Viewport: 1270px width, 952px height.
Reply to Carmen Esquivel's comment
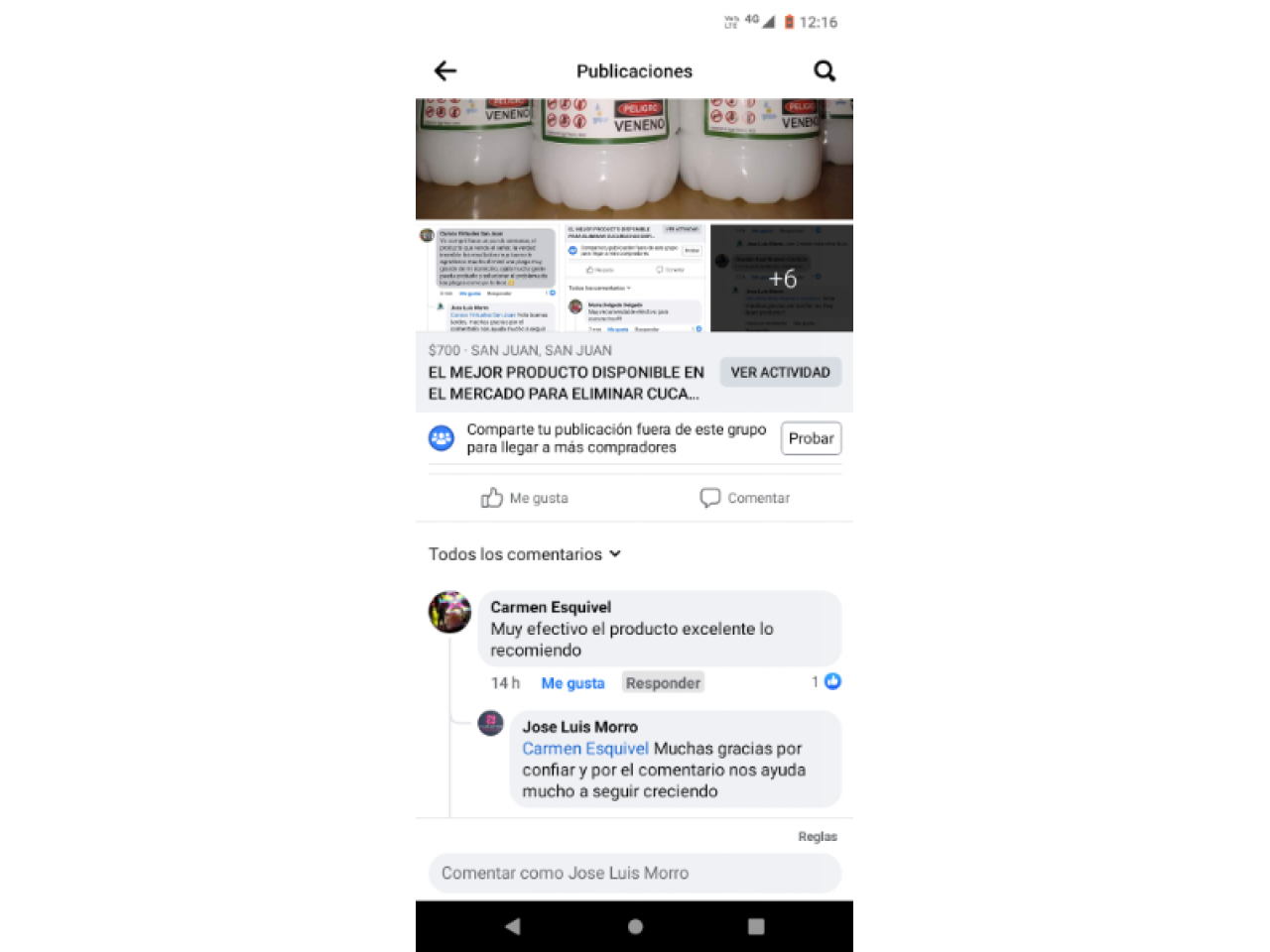pos(663,683)
